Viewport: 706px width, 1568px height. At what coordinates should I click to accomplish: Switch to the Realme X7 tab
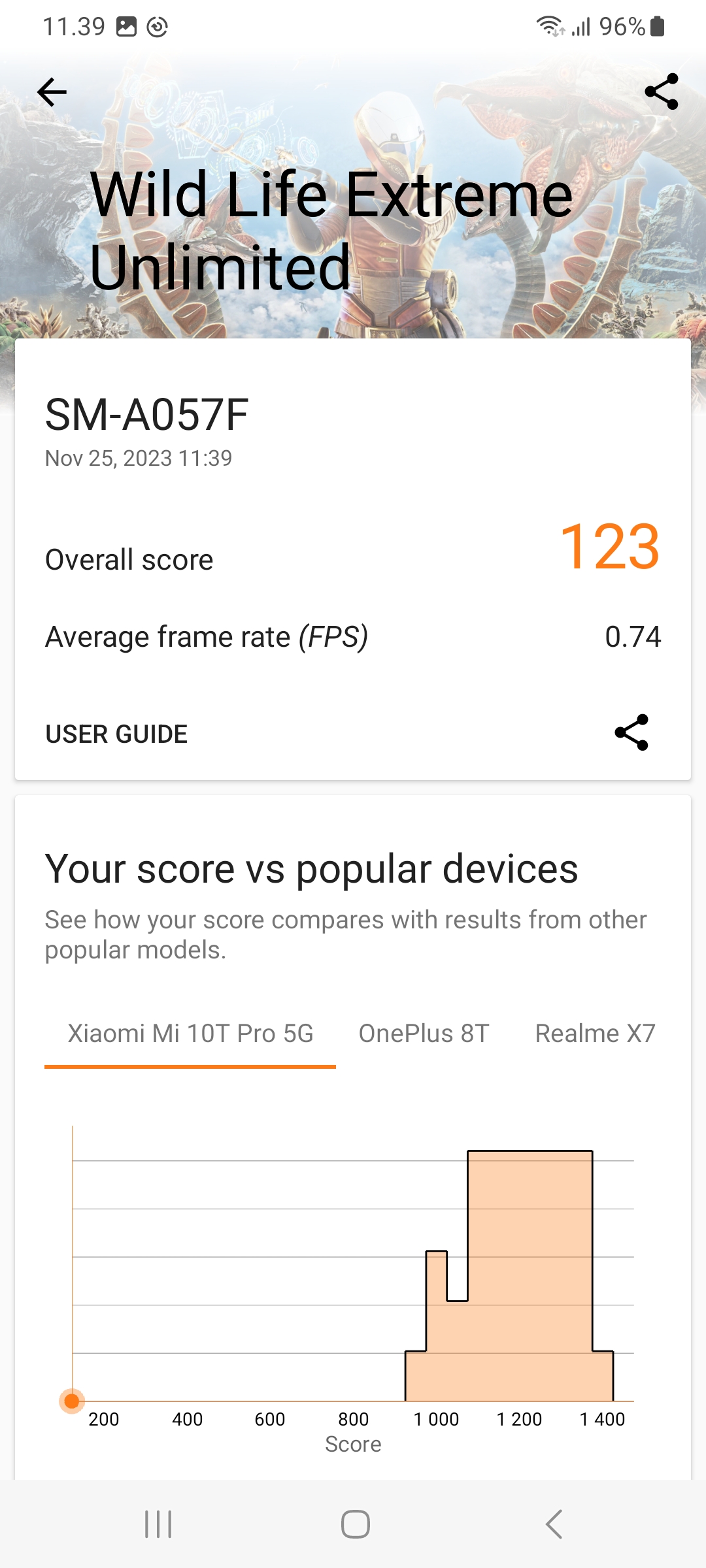coord(595,1034)
